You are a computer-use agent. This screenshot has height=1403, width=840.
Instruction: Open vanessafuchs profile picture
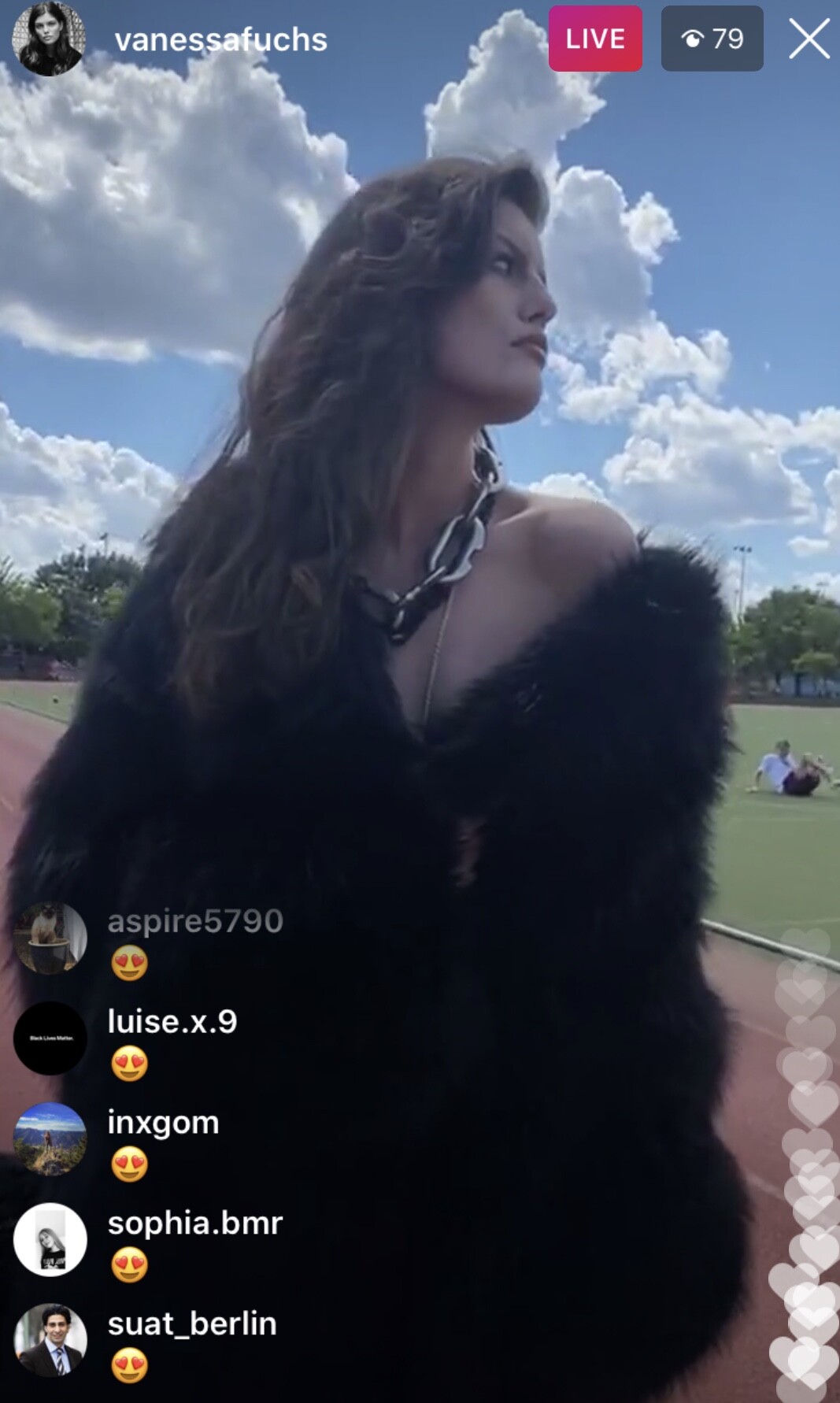(x=49, y=39)
